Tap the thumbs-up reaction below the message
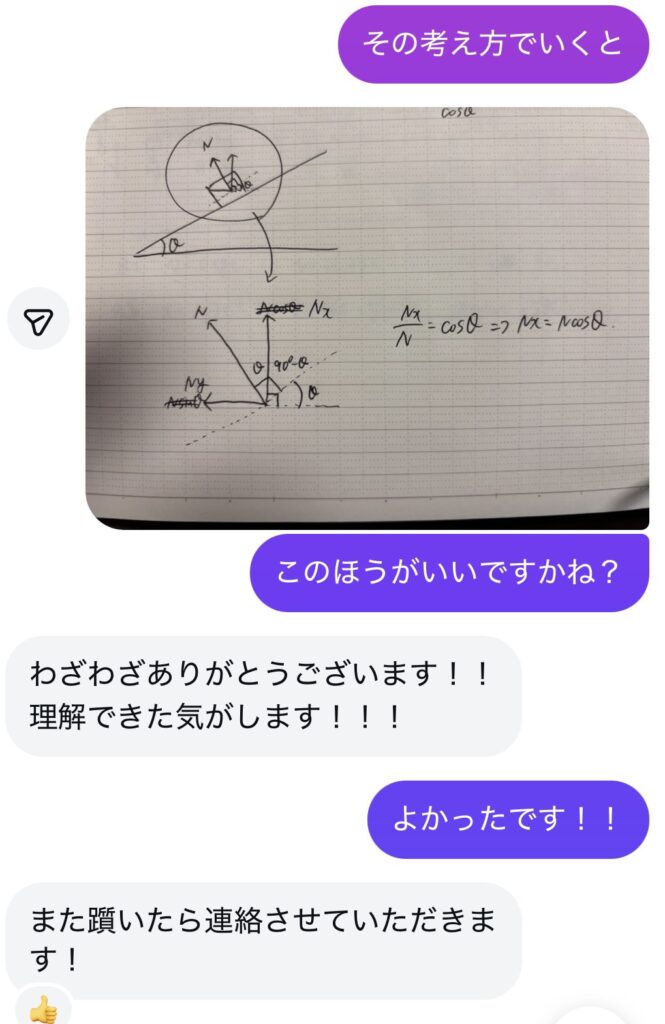665x1024 pixels. point(42,1010)
